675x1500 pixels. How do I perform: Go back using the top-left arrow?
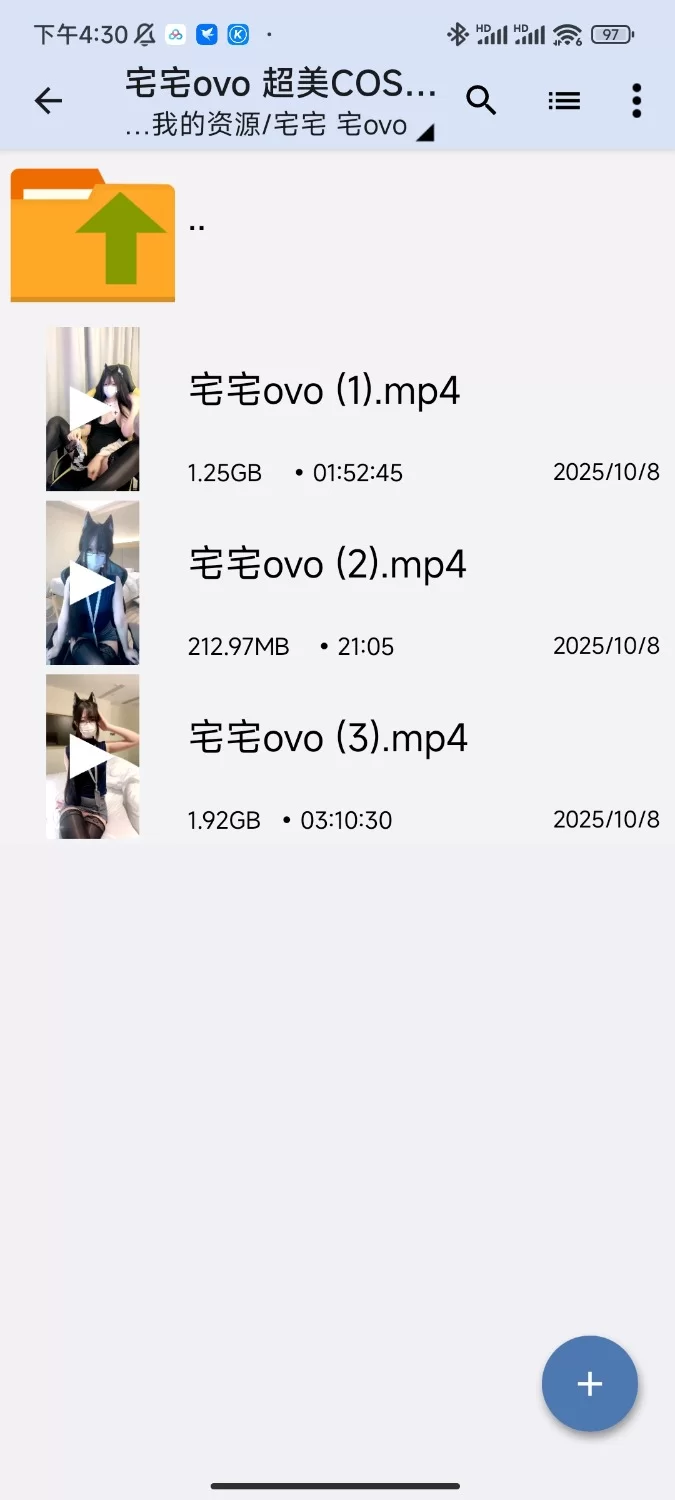[48, 100]
